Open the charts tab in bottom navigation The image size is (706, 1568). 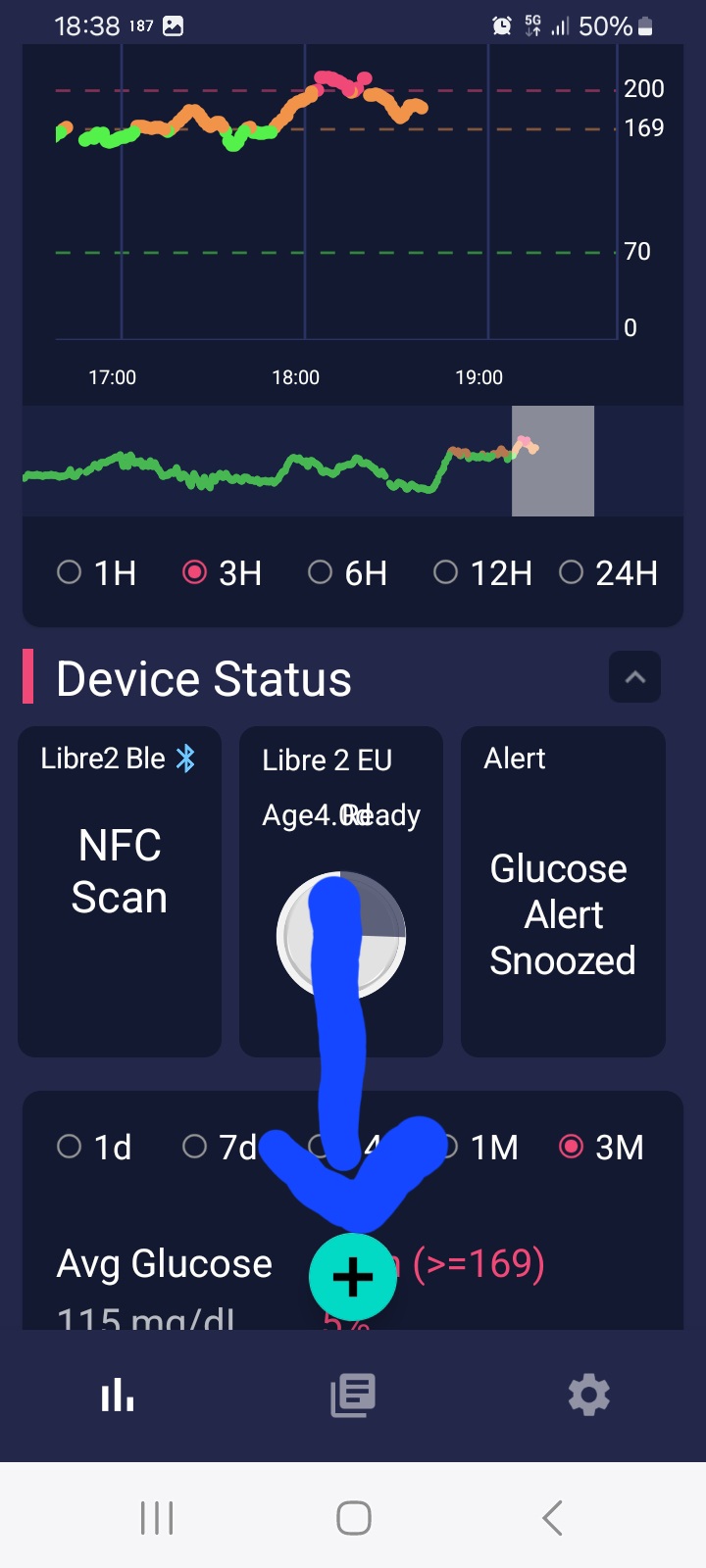coord(118,1395)
